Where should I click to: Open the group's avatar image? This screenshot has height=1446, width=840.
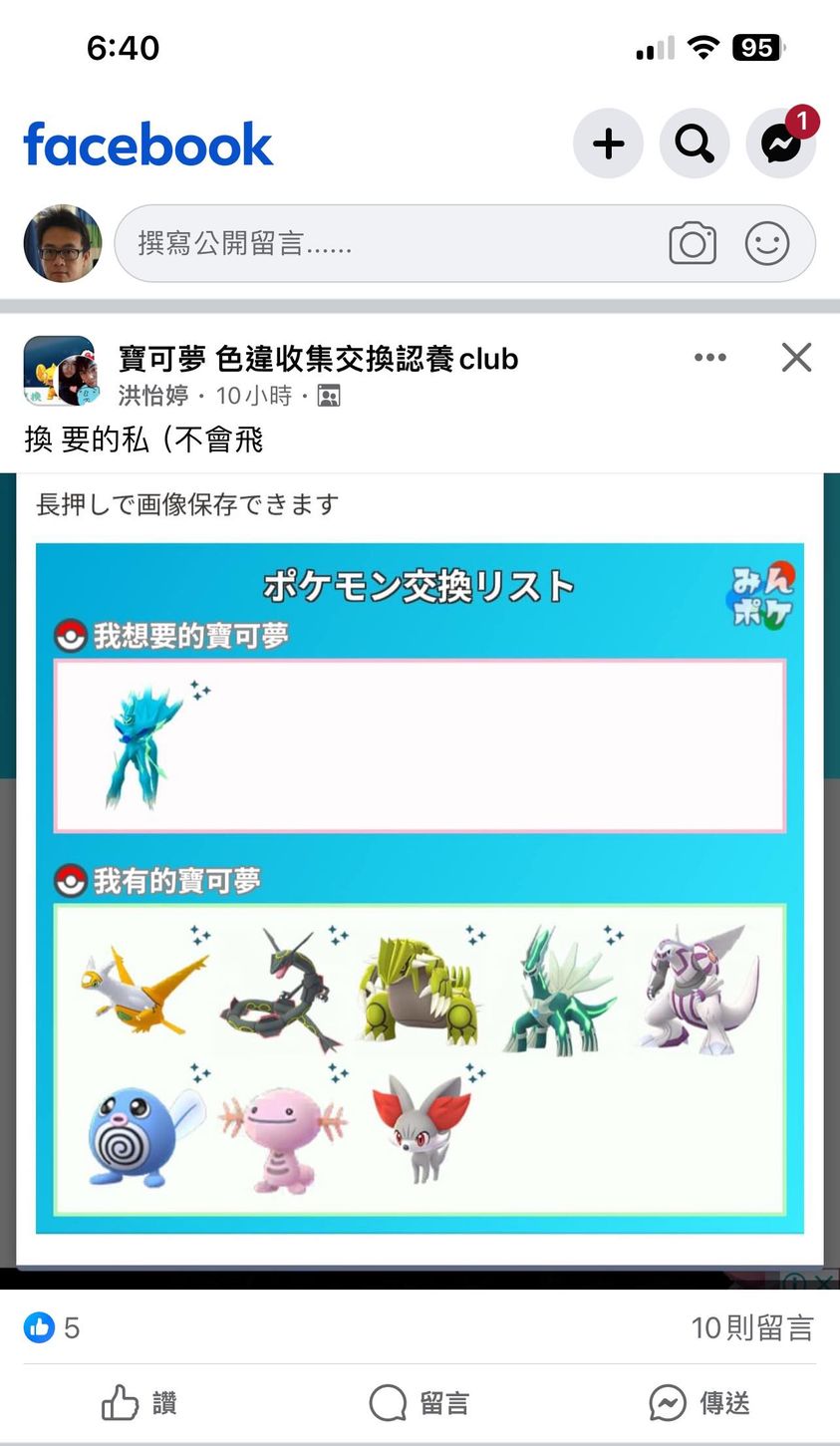(x=59, y=371)
